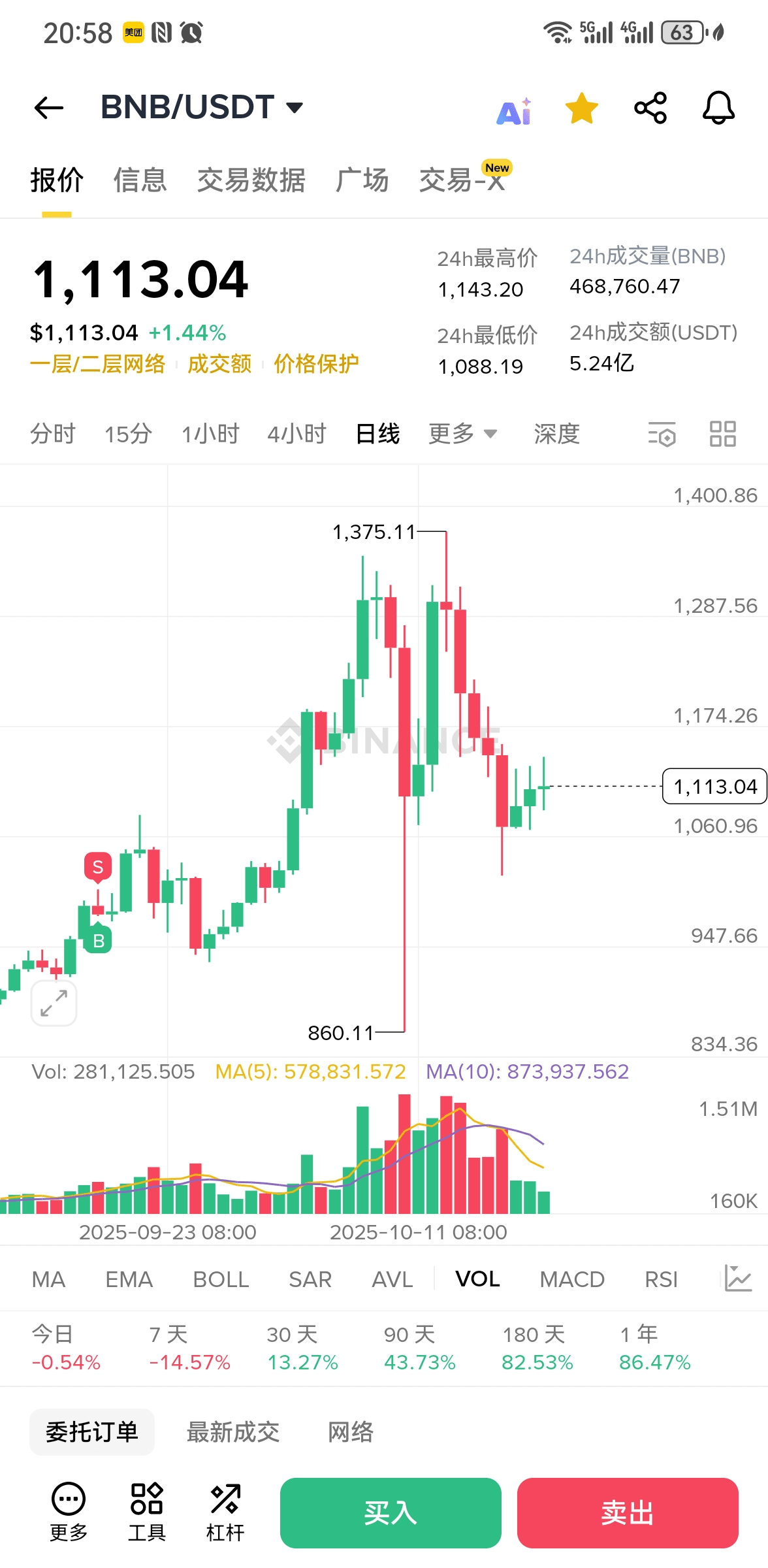The height and width of the screenshot is (1568, 768).
Task: Open the price alert bell
Action: pos(718,108)
